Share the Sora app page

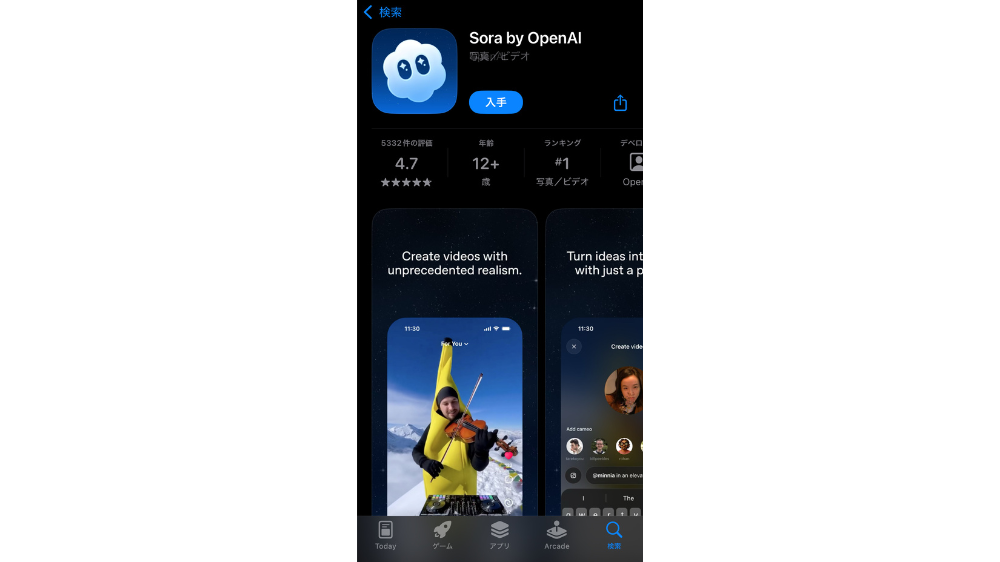coord(620,103)
